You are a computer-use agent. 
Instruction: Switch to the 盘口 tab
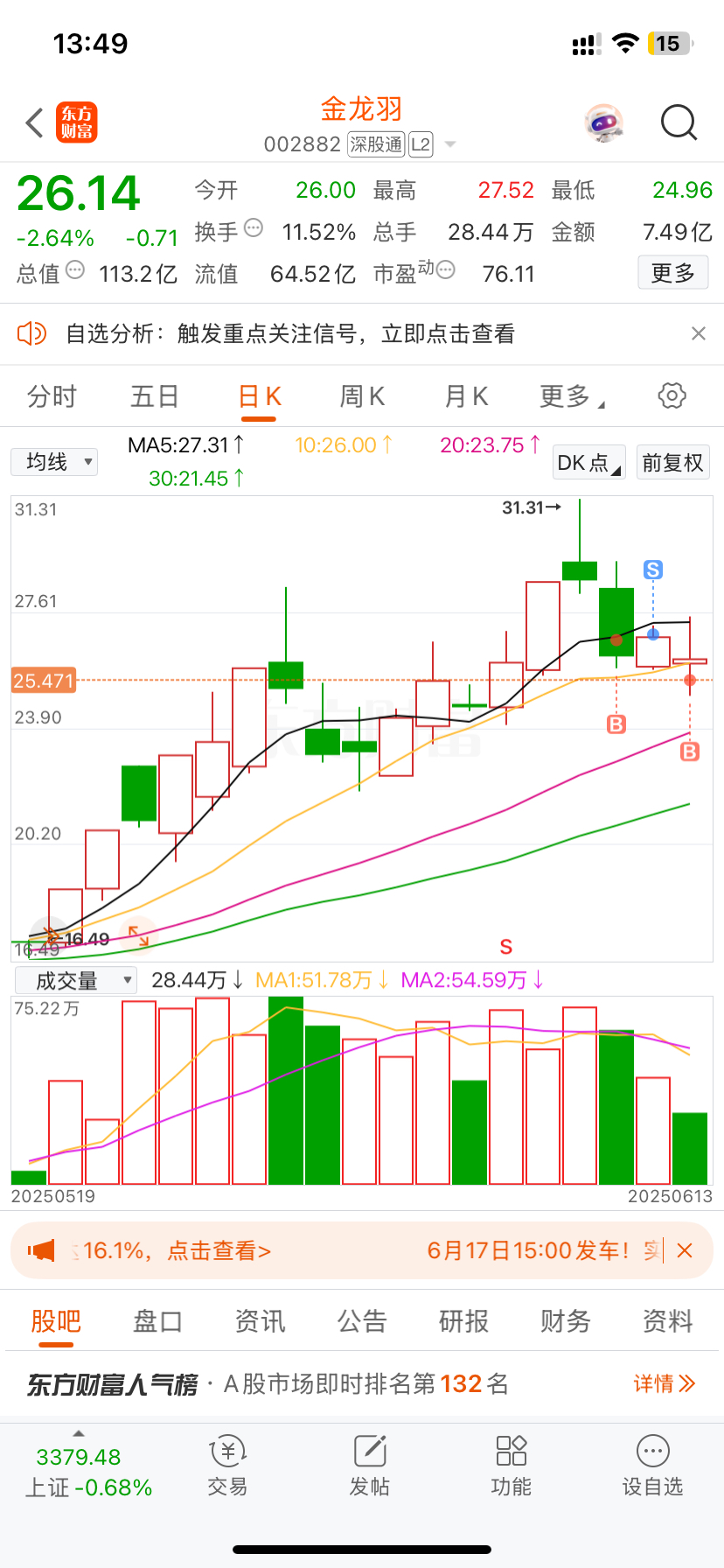157,1321
